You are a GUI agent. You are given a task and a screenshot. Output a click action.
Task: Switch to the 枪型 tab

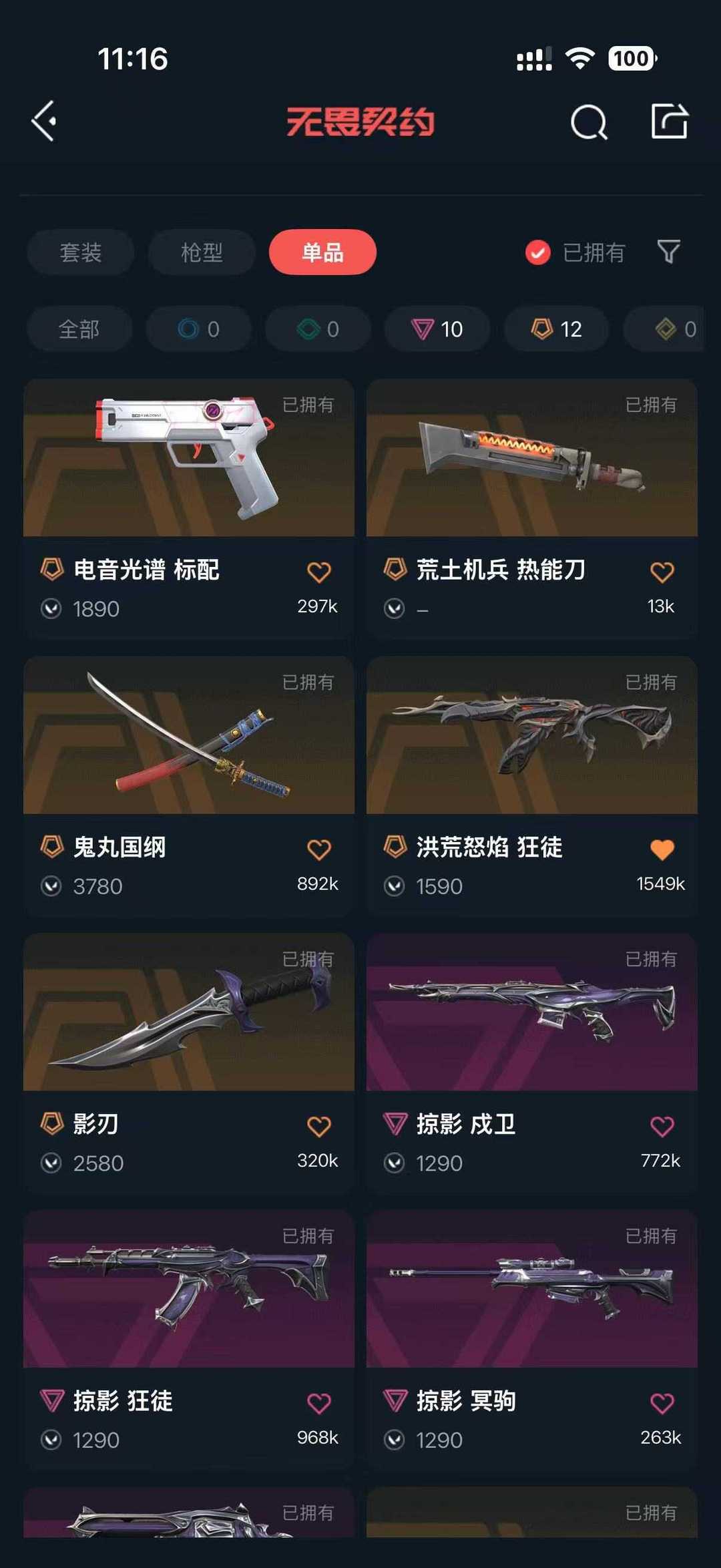click(x=202, y=252)
